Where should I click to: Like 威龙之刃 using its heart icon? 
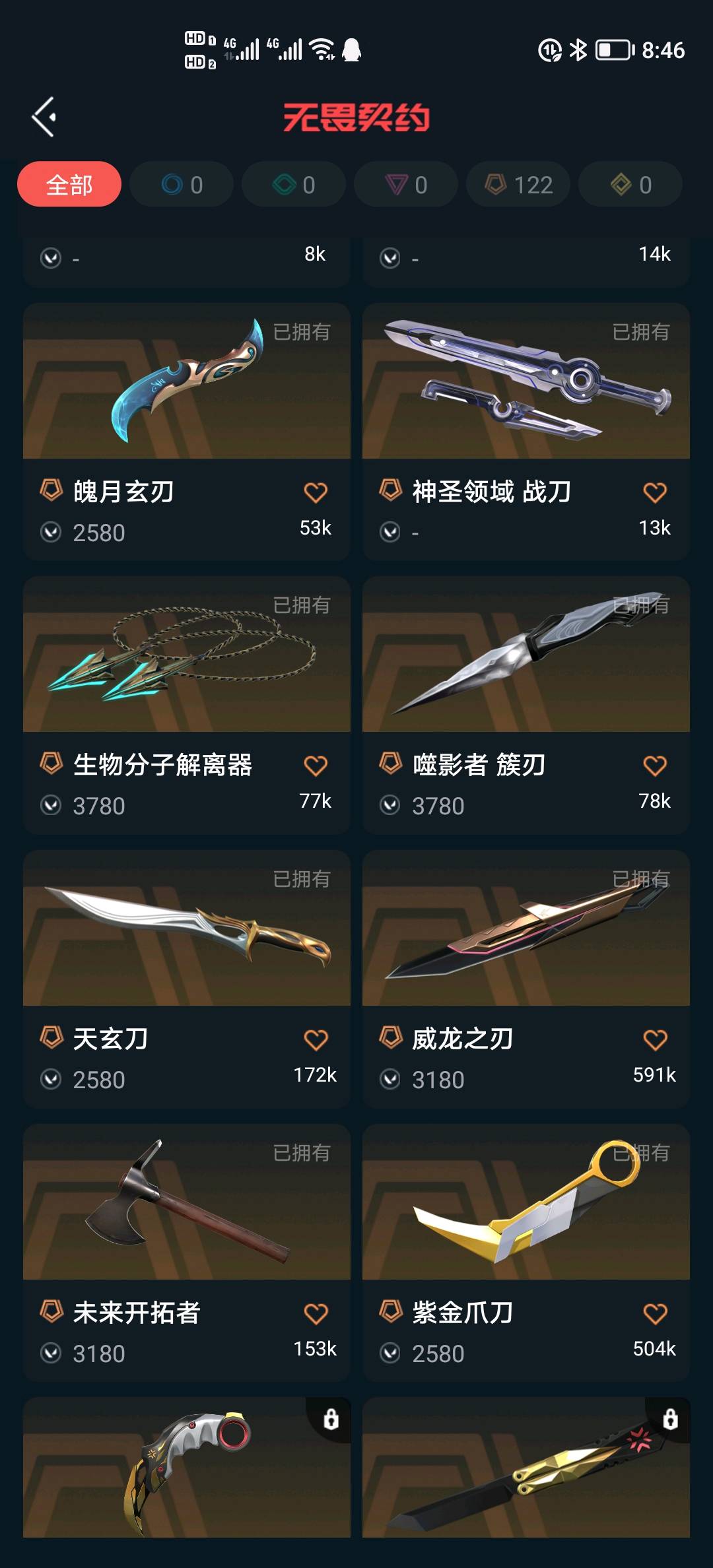coord(655,1040)
